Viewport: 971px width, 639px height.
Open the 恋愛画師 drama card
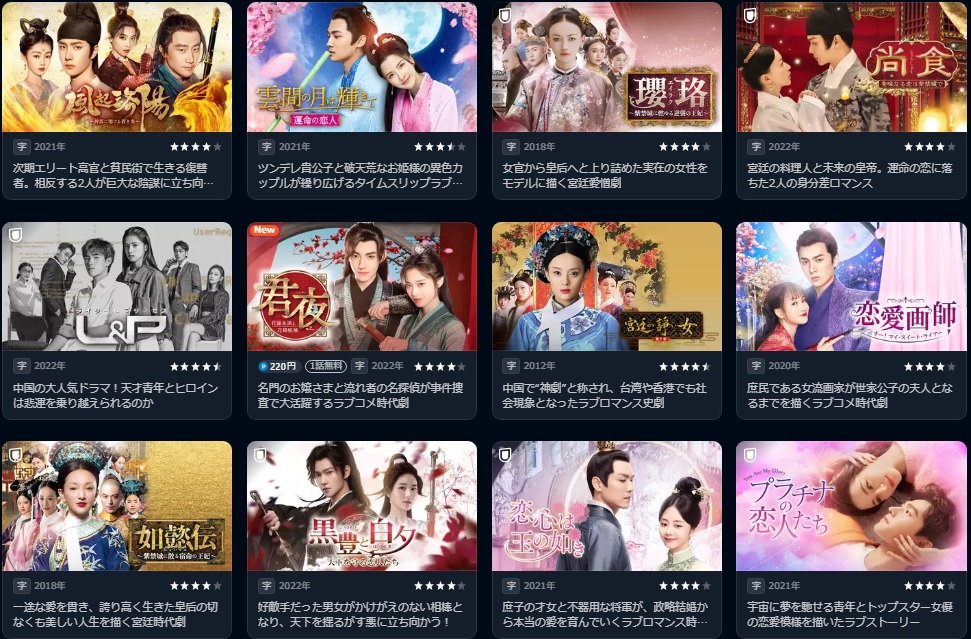tap(851, 286)
